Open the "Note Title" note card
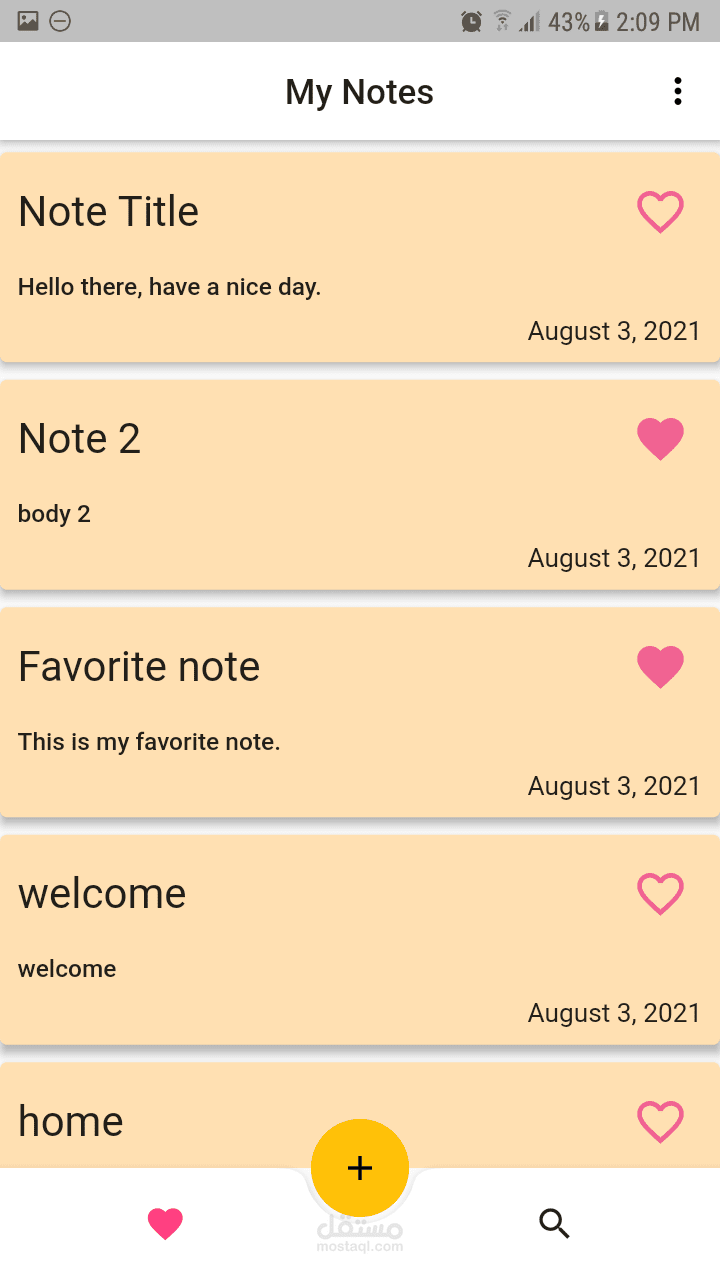The width and height of the screenshot is (720, 1280). pos(360,257)
